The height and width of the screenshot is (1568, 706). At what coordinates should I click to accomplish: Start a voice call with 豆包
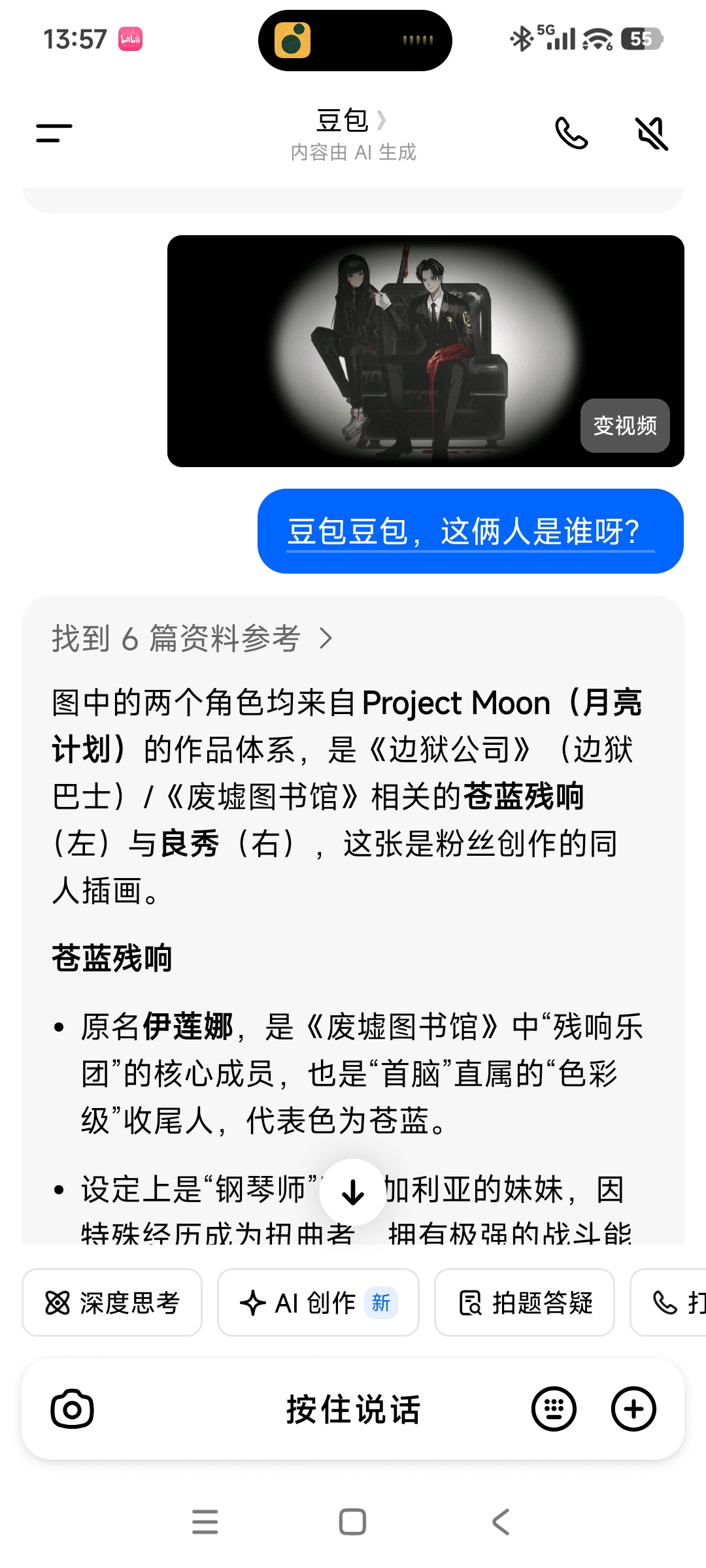(x=571, y=133)
